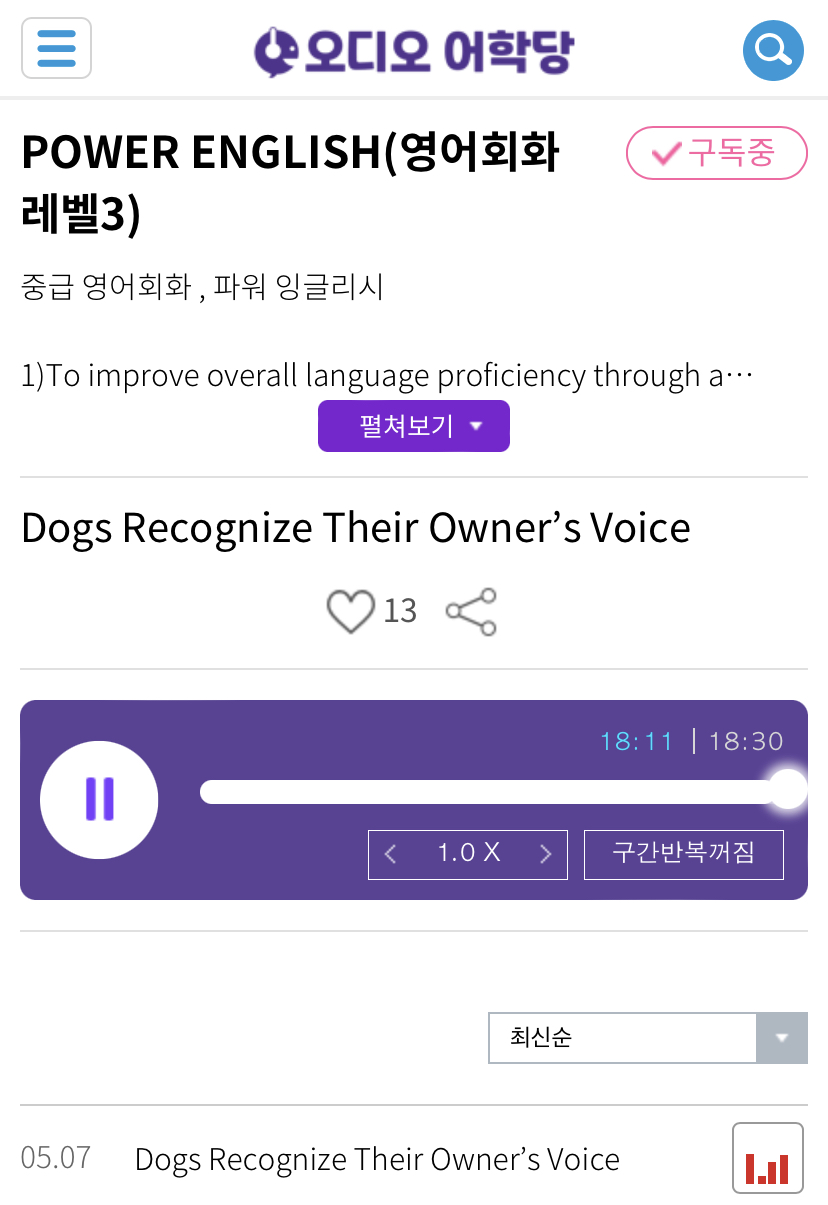Open the 최신순 sort order dropdown
The height and width of the screenshot is (1205, 828).
pyautogui.click(x=620, y=1038)
